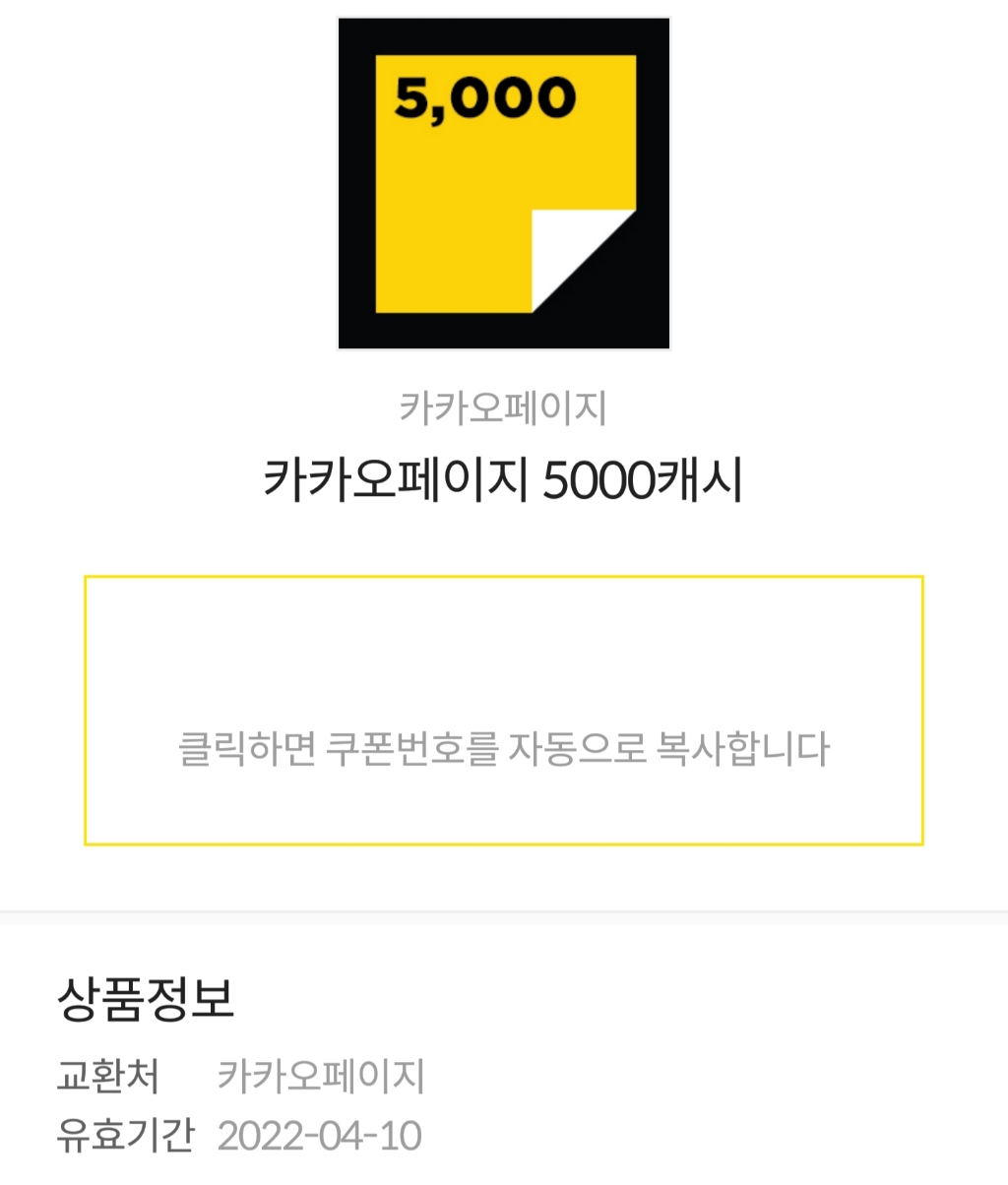Tap the 클릭하면 쿠폰번호를 자동으로 복사합니다 text

(503, 748)
